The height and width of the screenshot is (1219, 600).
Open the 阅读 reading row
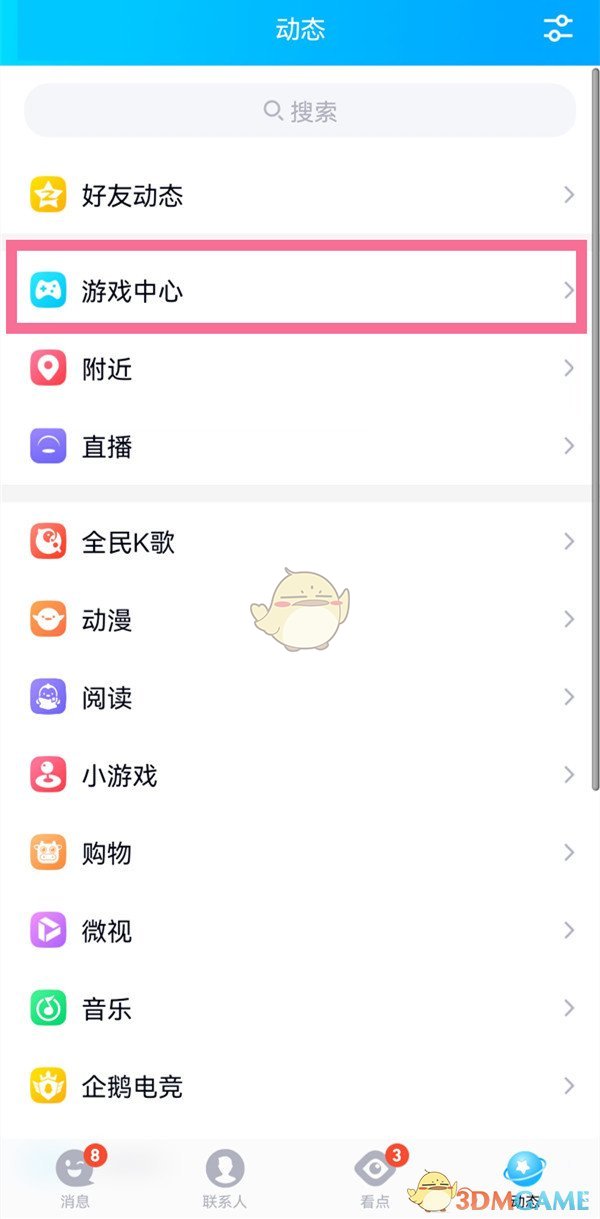[x=300, y=697]
